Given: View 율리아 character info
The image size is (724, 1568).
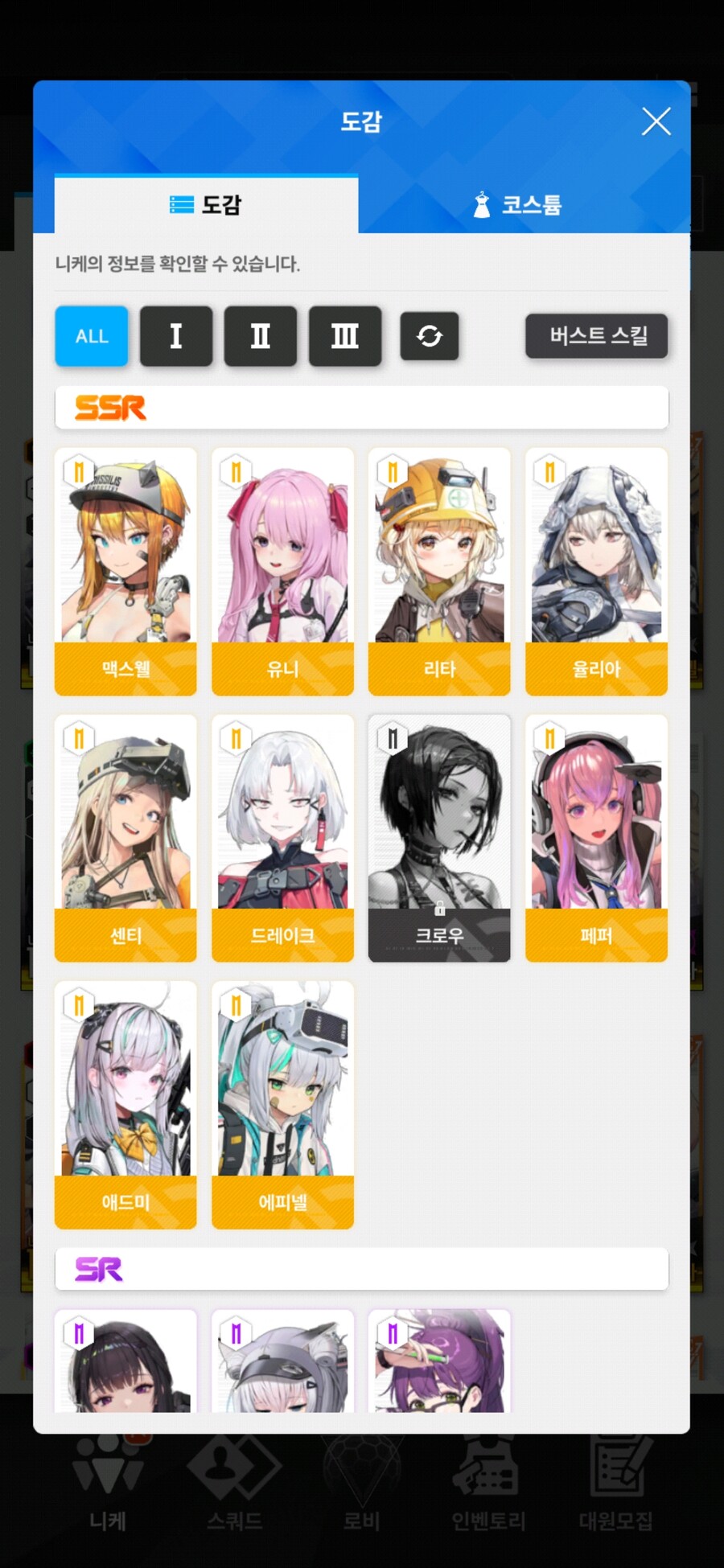Looking at the screenshot, I should [596, 571].
